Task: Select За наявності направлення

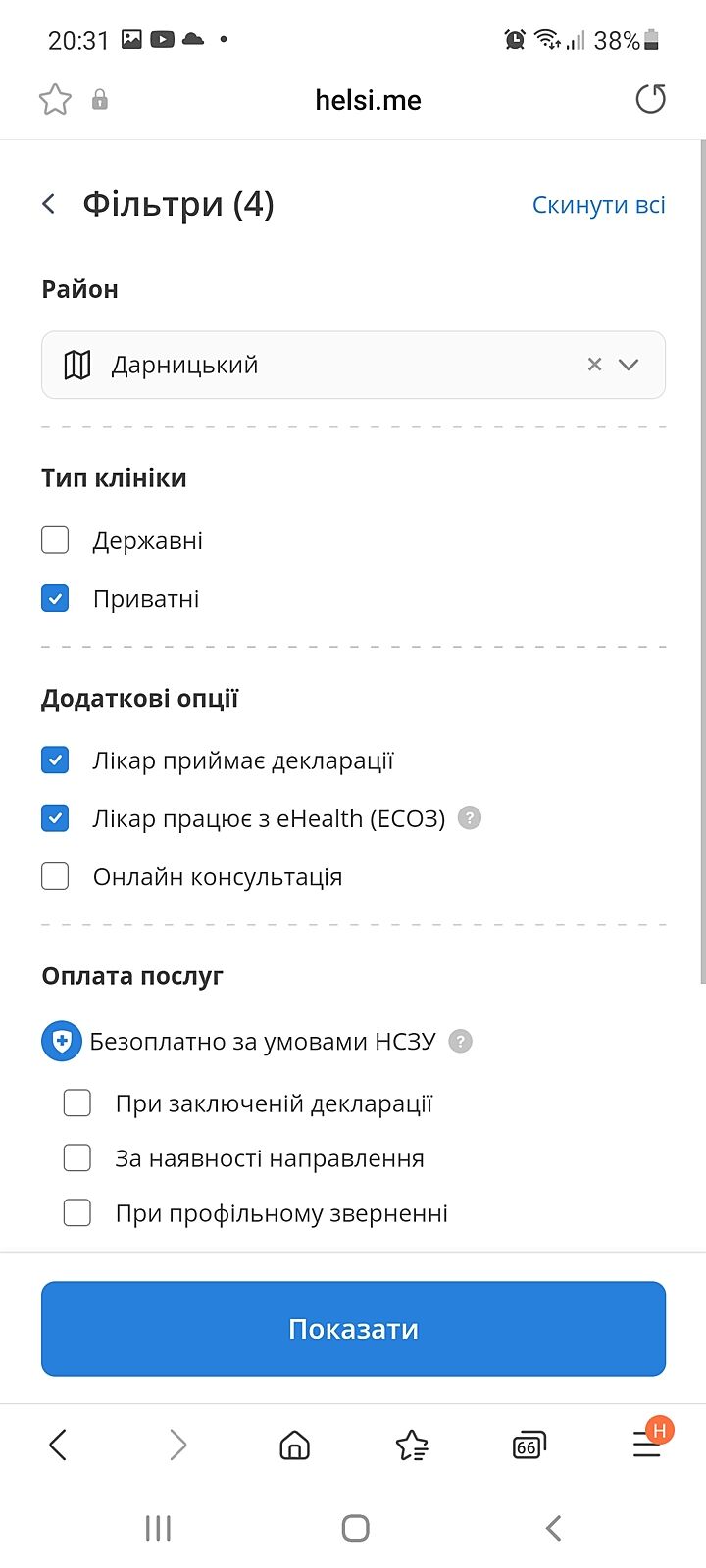Action: tap(77, 1158)
